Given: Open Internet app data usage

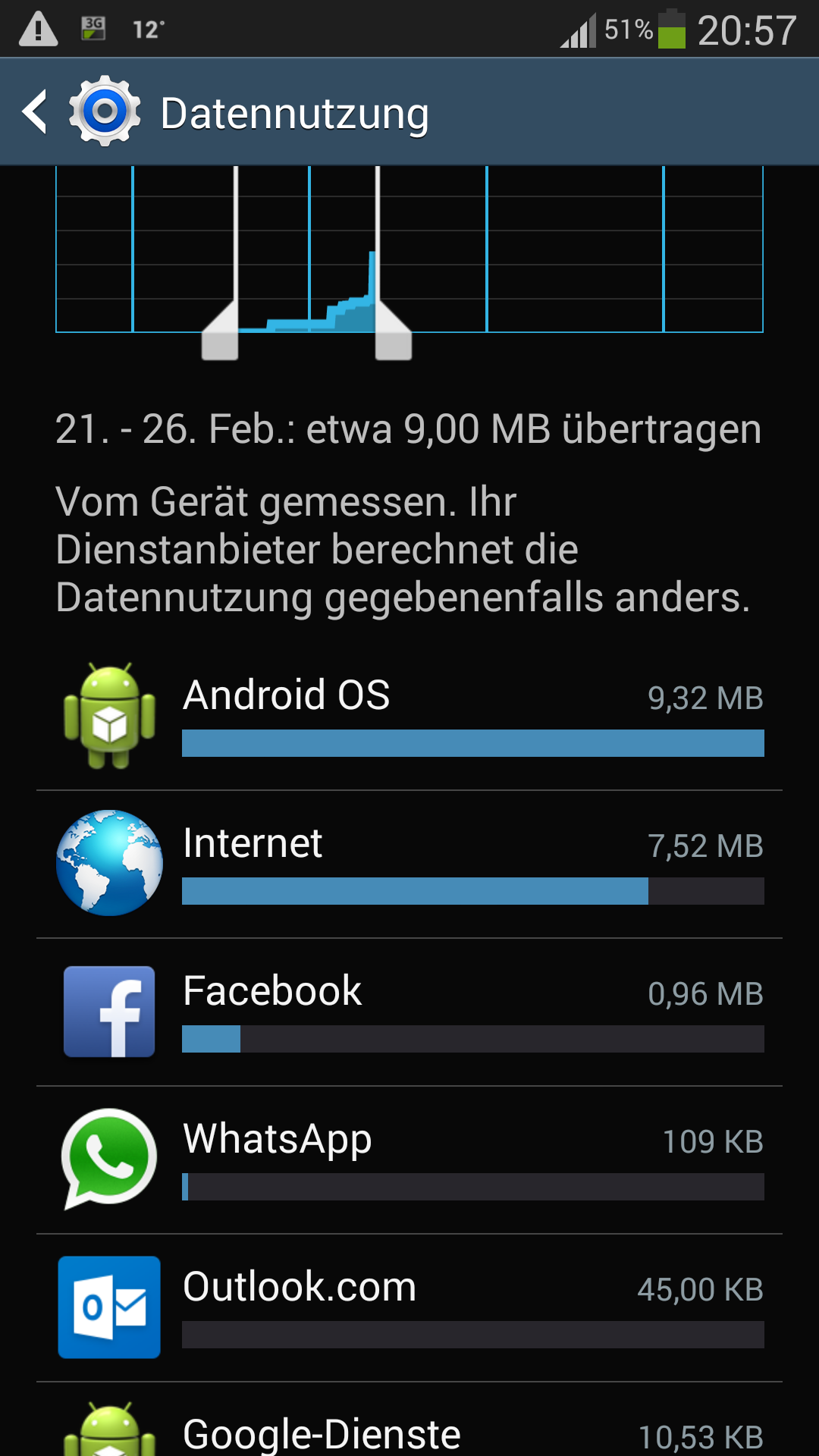Looking at the screenshot, I should (x=409, y=864).
